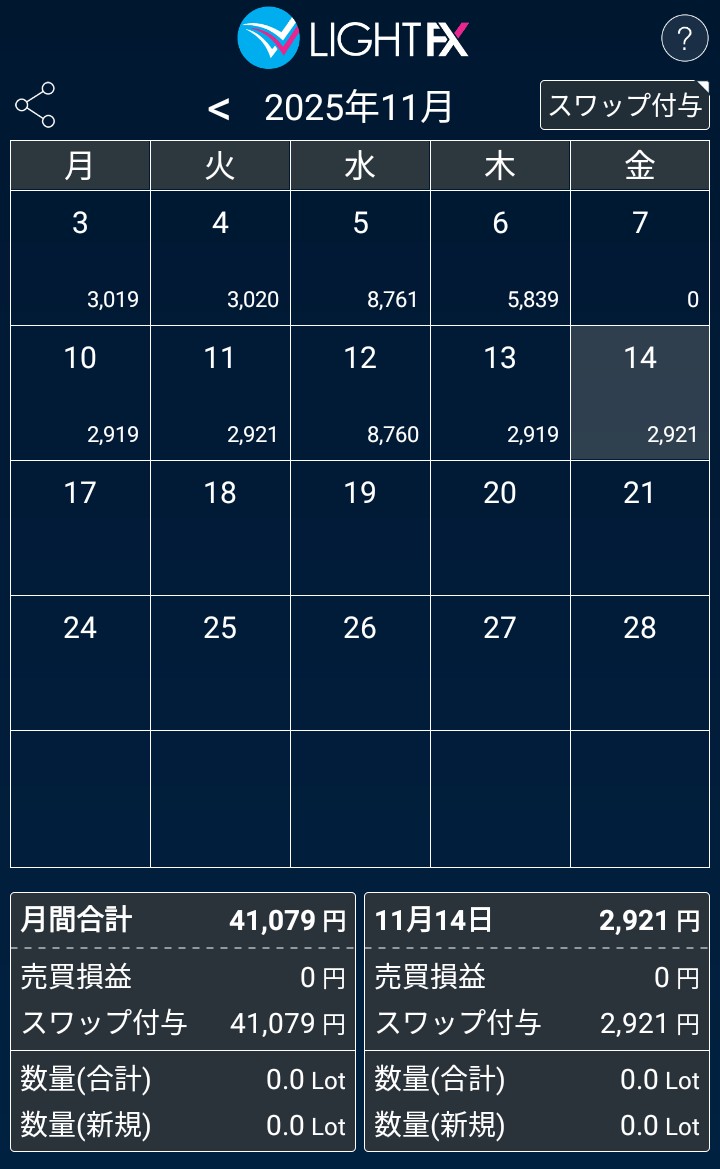This screenshot has width=720, height=1169.
Task: Select November 6 showing 5,839
Action: coord(500,258)
